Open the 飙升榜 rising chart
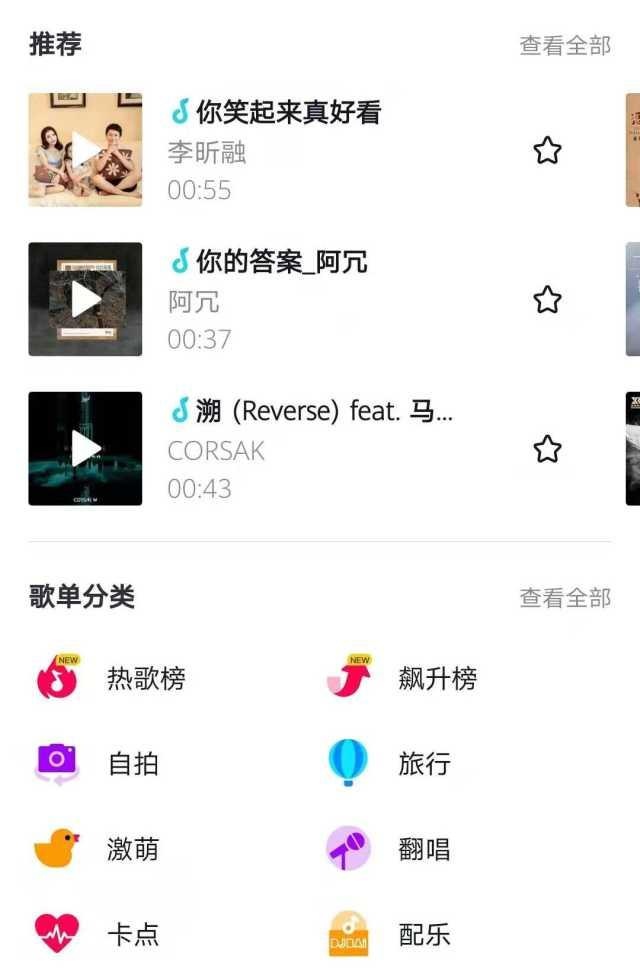Image resolution: width=640 pixels, height=972 pixels. (x=402, y=679)
